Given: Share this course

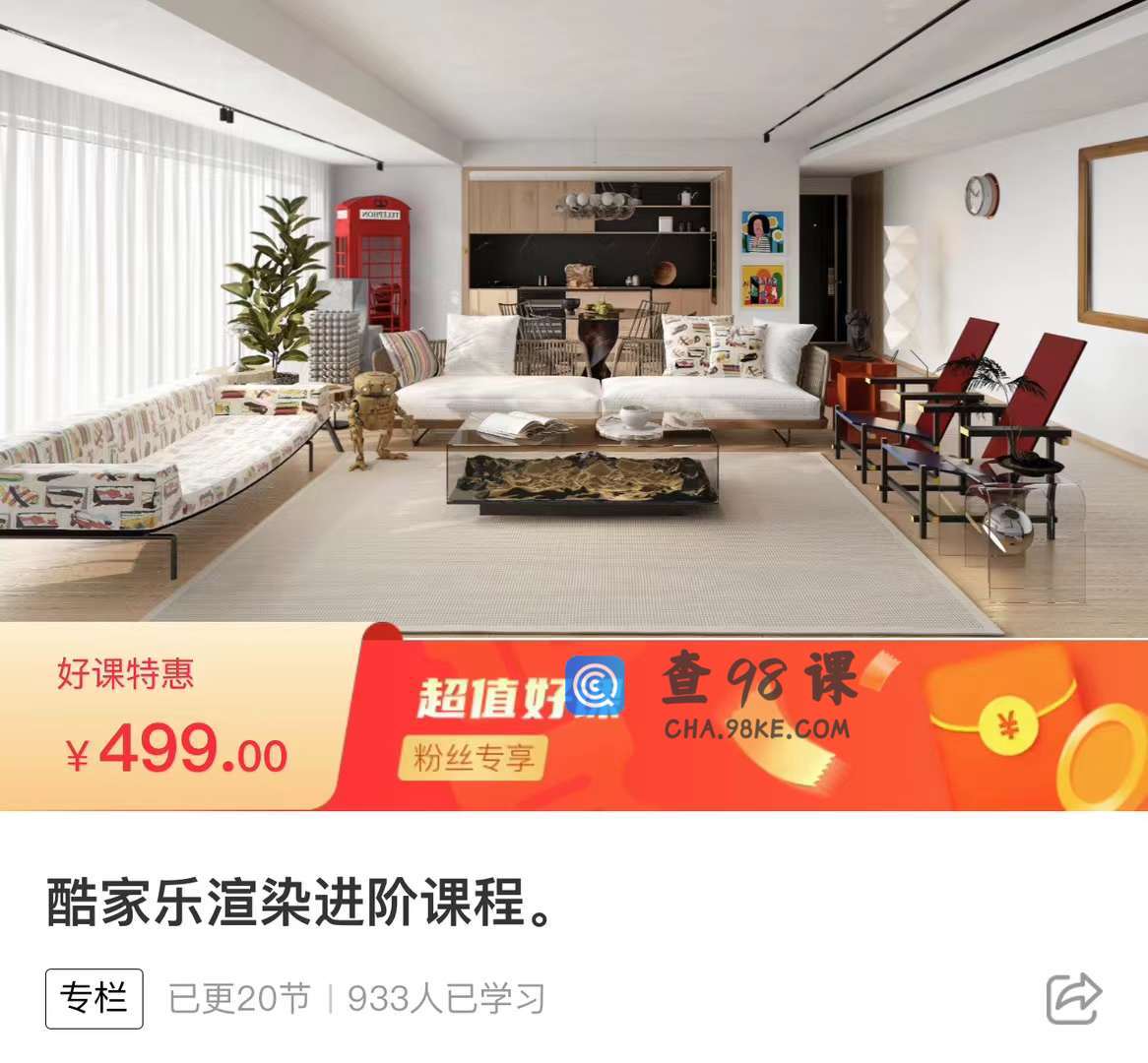Looking at the screenshot, I should [1072, 998].
